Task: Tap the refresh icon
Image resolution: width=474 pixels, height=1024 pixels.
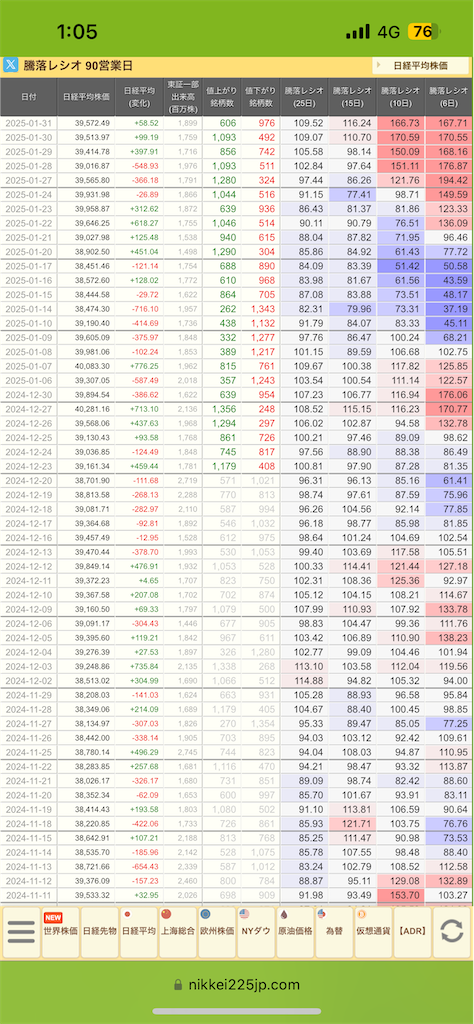Action: 452,932
